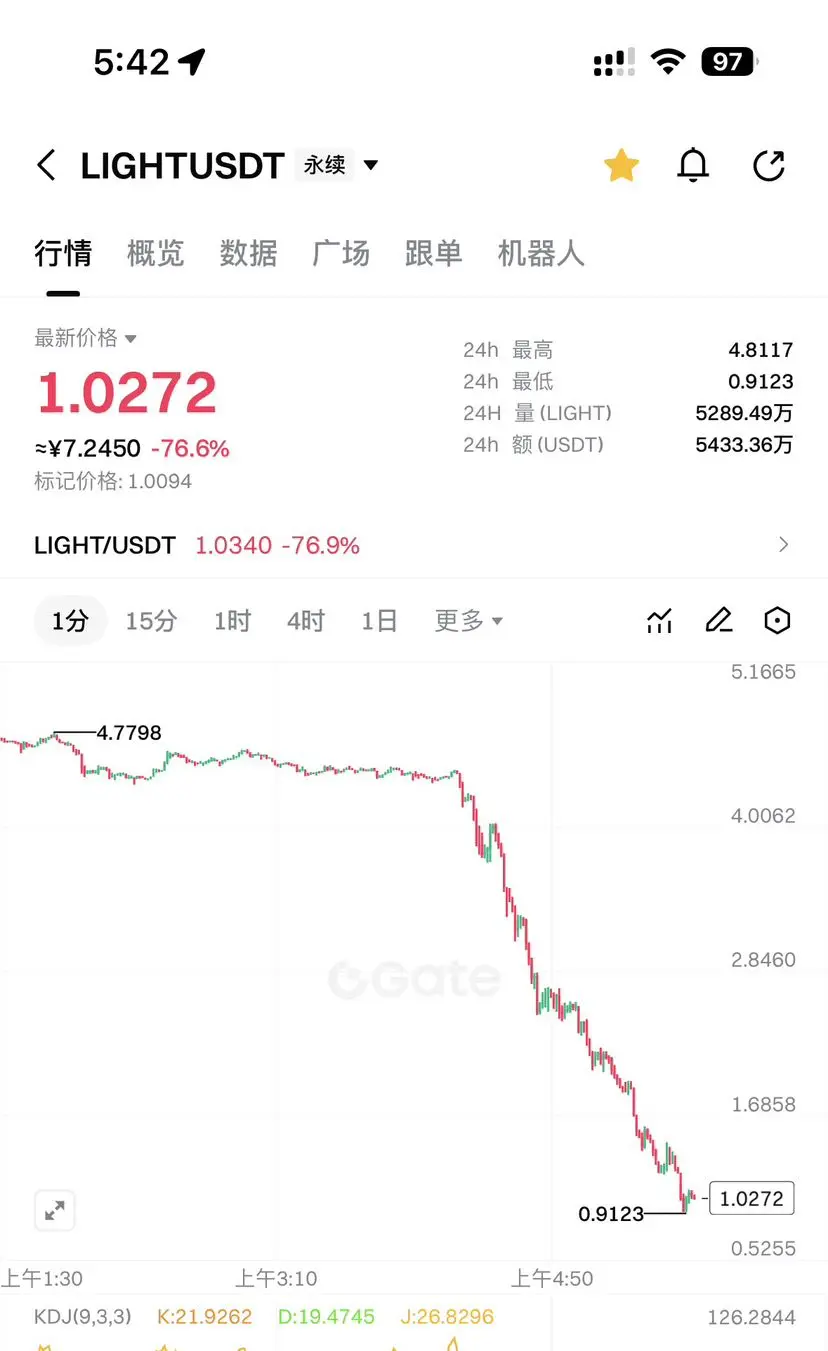Screen dimensions: 828x1351
Task: Tap the current price label 1.0272
Action: tap(751, 1198)
